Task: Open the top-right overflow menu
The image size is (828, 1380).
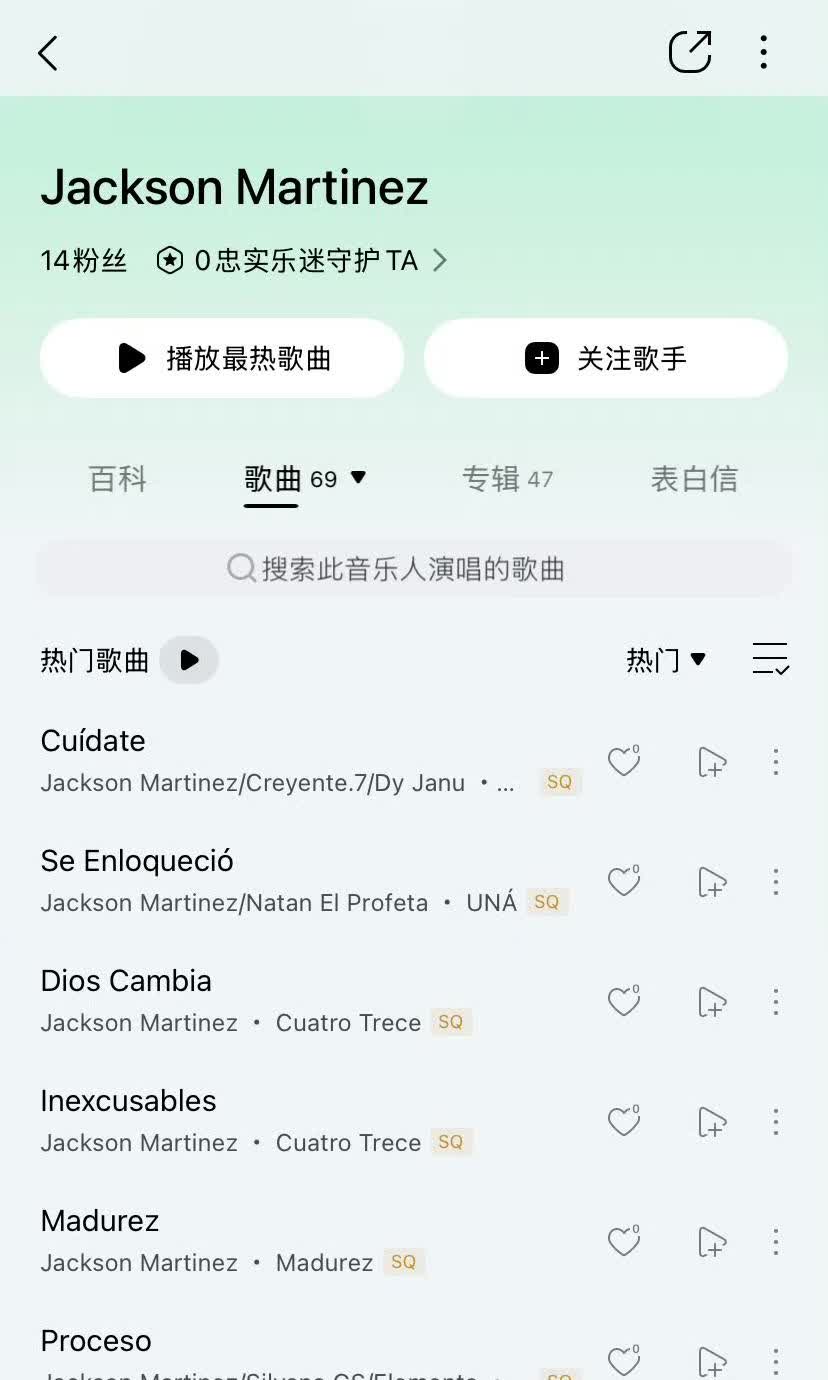Action: [x=763, y=52]
